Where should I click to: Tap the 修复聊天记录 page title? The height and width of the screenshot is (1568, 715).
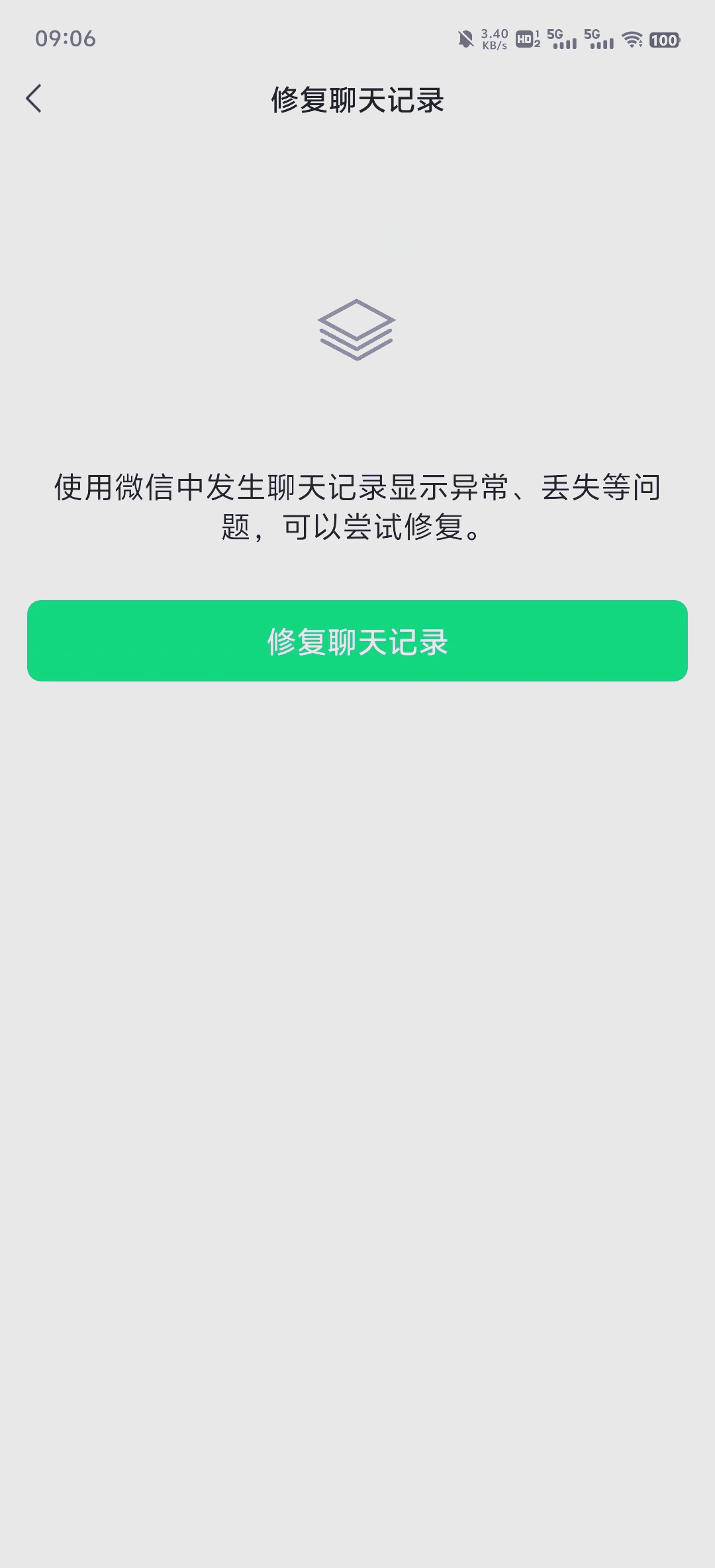point(358,99)
